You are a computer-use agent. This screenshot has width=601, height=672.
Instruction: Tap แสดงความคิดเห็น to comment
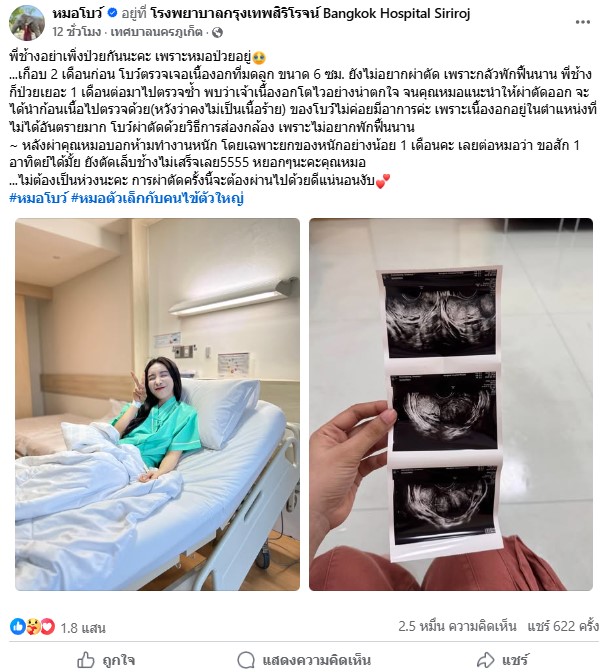tap(303, 659)
